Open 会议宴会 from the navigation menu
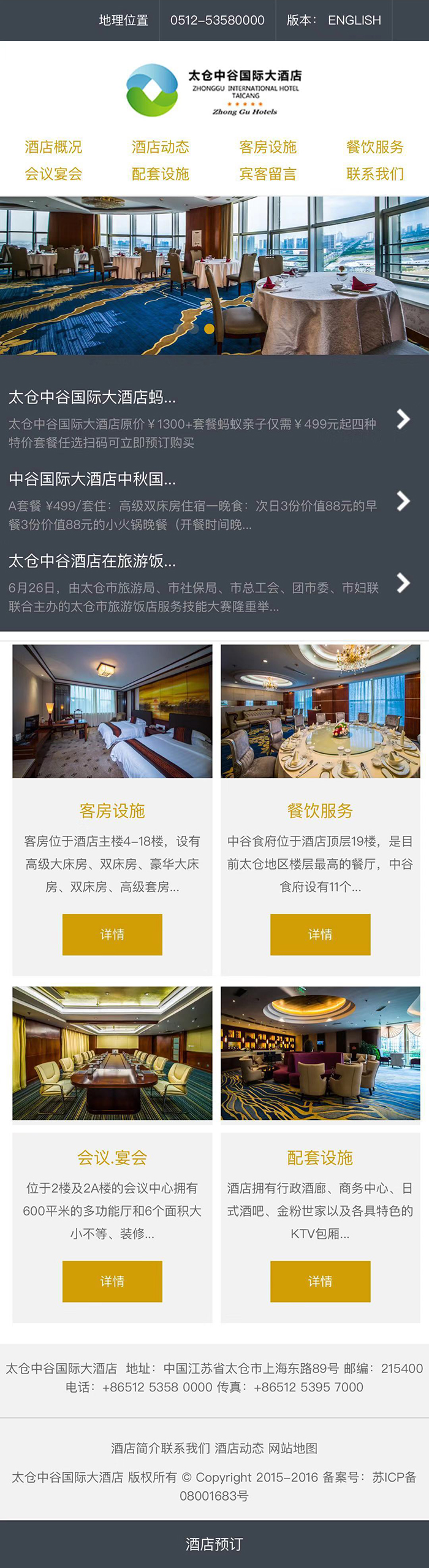Image resolution: width=429 pixels, height=1568 pixels. click(x=53, y=174)
